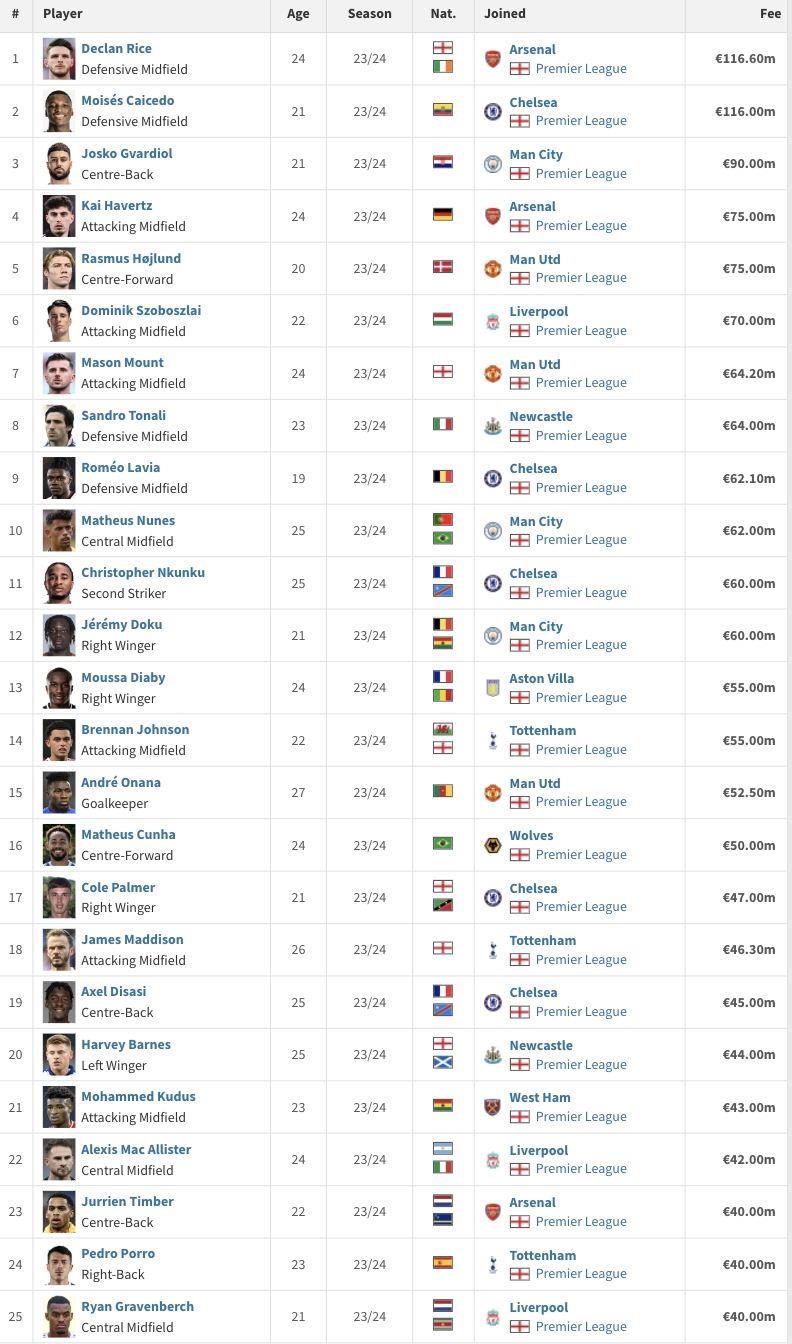This screenshot has width=792, height=1344.
Task: Open Pedro Porro's €40.00m fee link
Action: [749, 1264]
